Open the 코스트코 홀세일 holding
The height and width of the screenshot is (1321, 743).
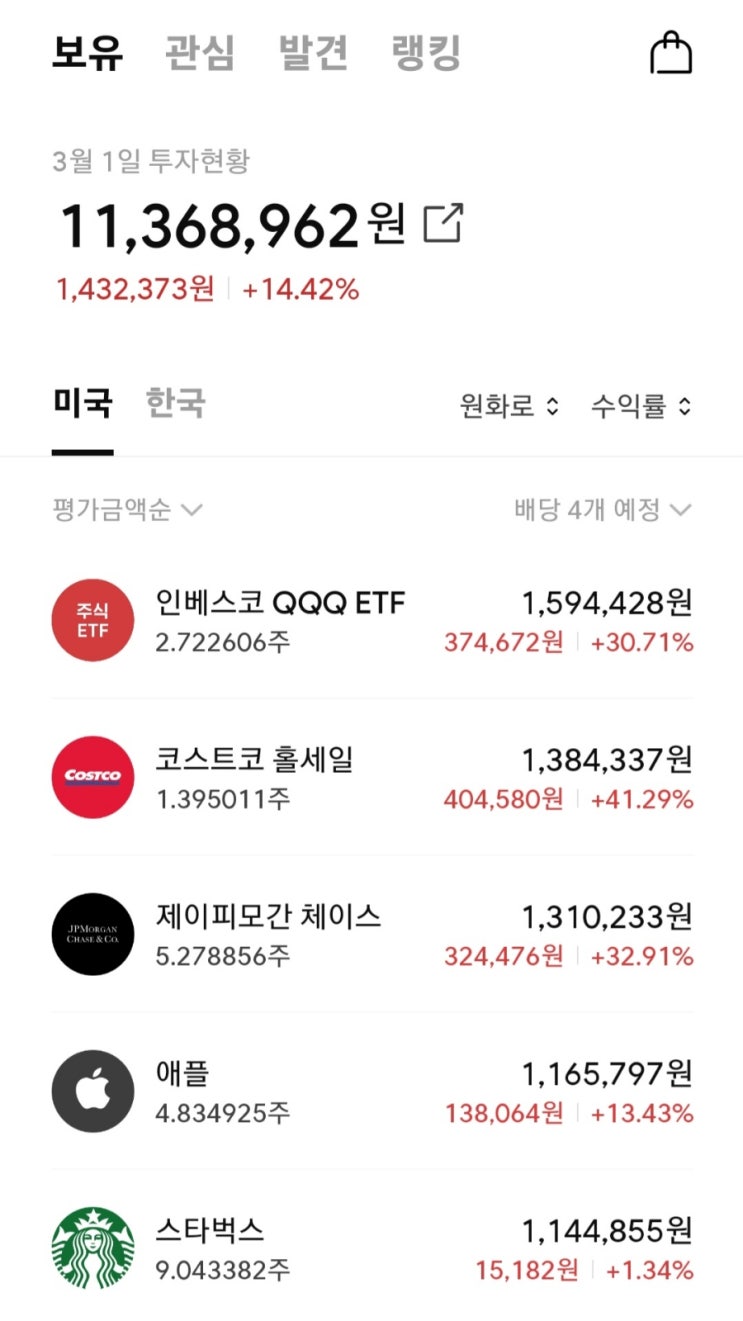tap(372, 778)
